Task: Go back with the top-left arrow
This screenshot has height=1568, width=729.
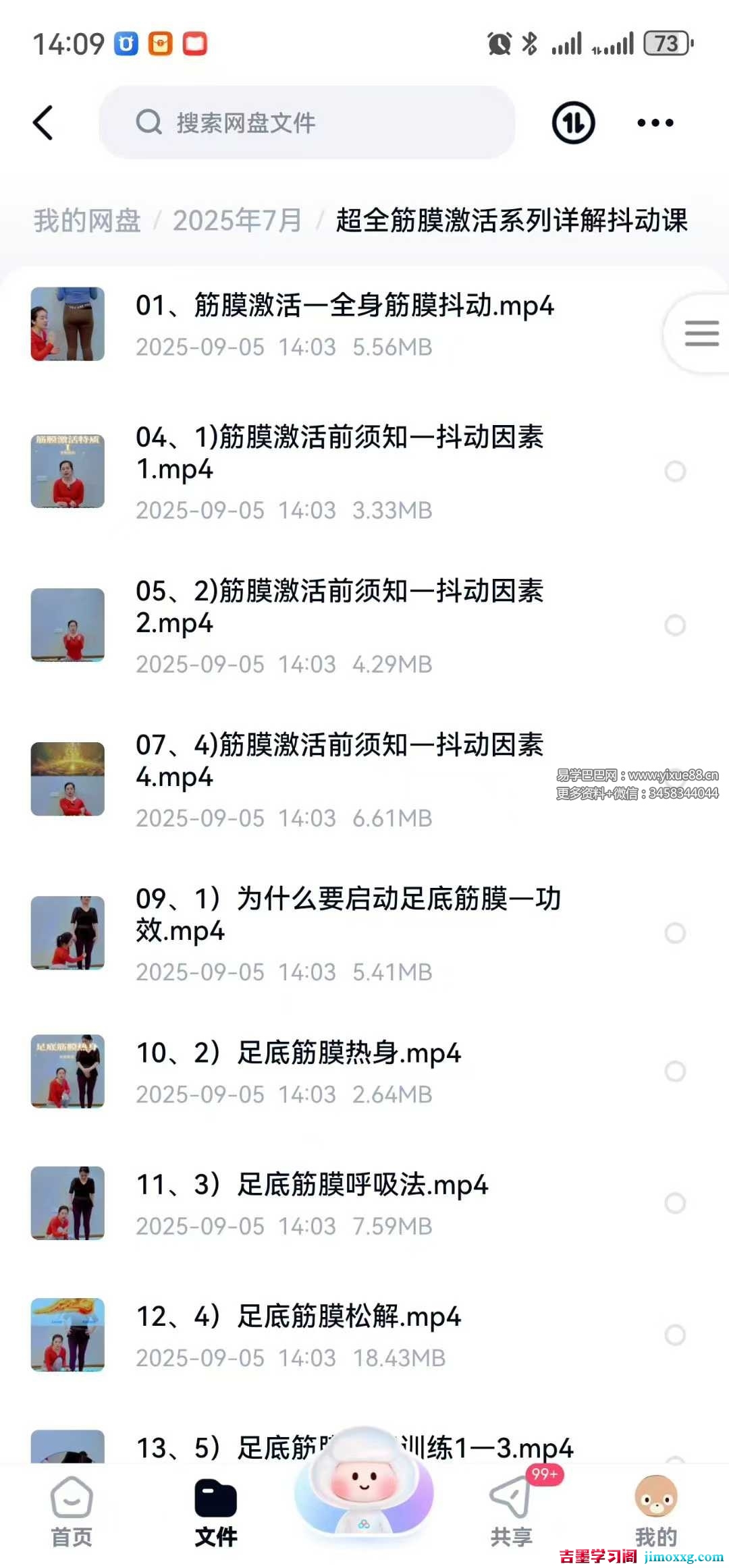Action: pos(43,123)
